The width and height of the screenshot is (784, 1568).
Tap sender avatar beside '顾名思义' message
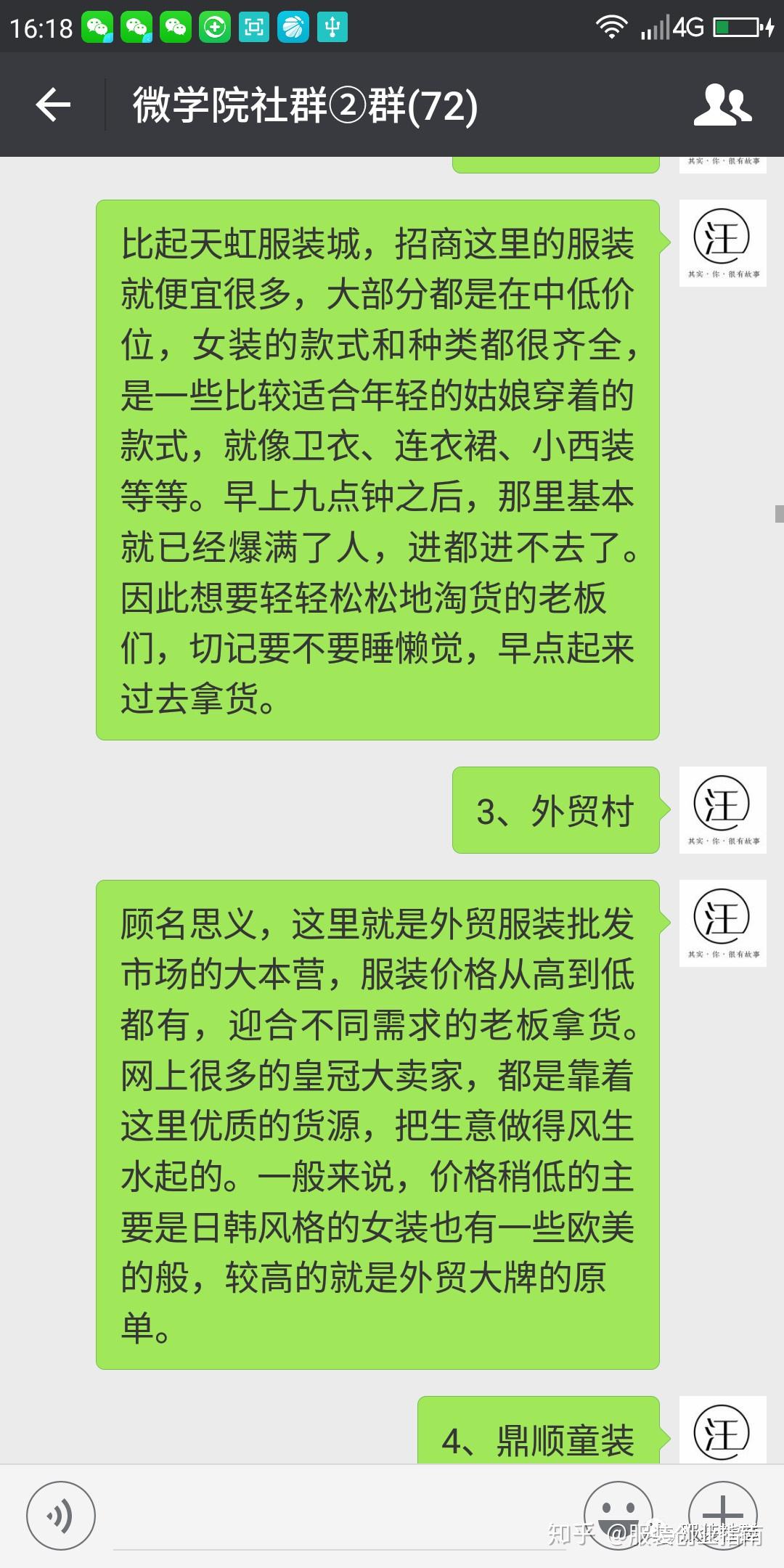pos(723,923)
